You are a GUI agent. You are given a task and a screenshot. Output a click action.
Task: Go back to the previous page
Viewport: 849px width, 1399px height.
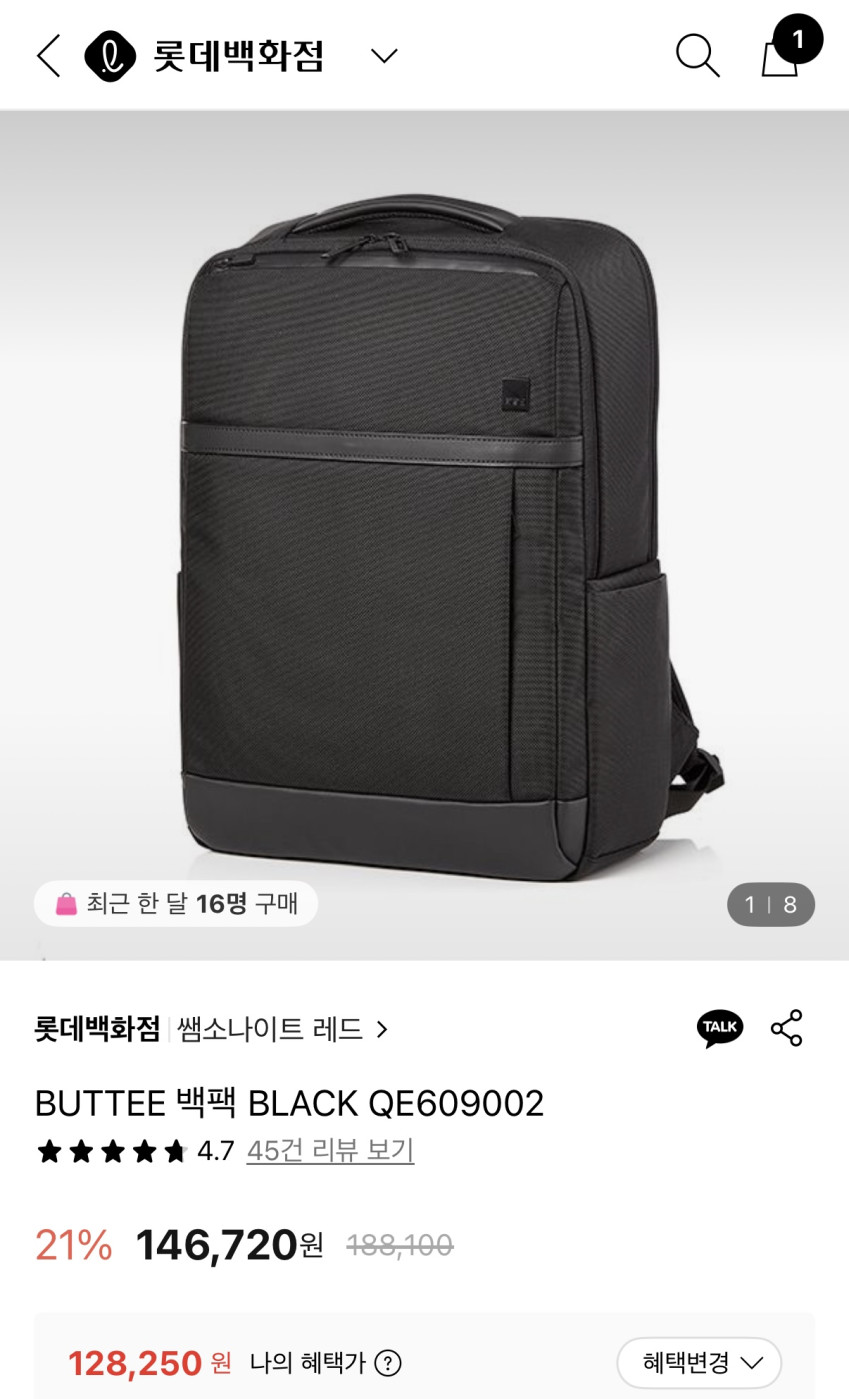point(48,55)
